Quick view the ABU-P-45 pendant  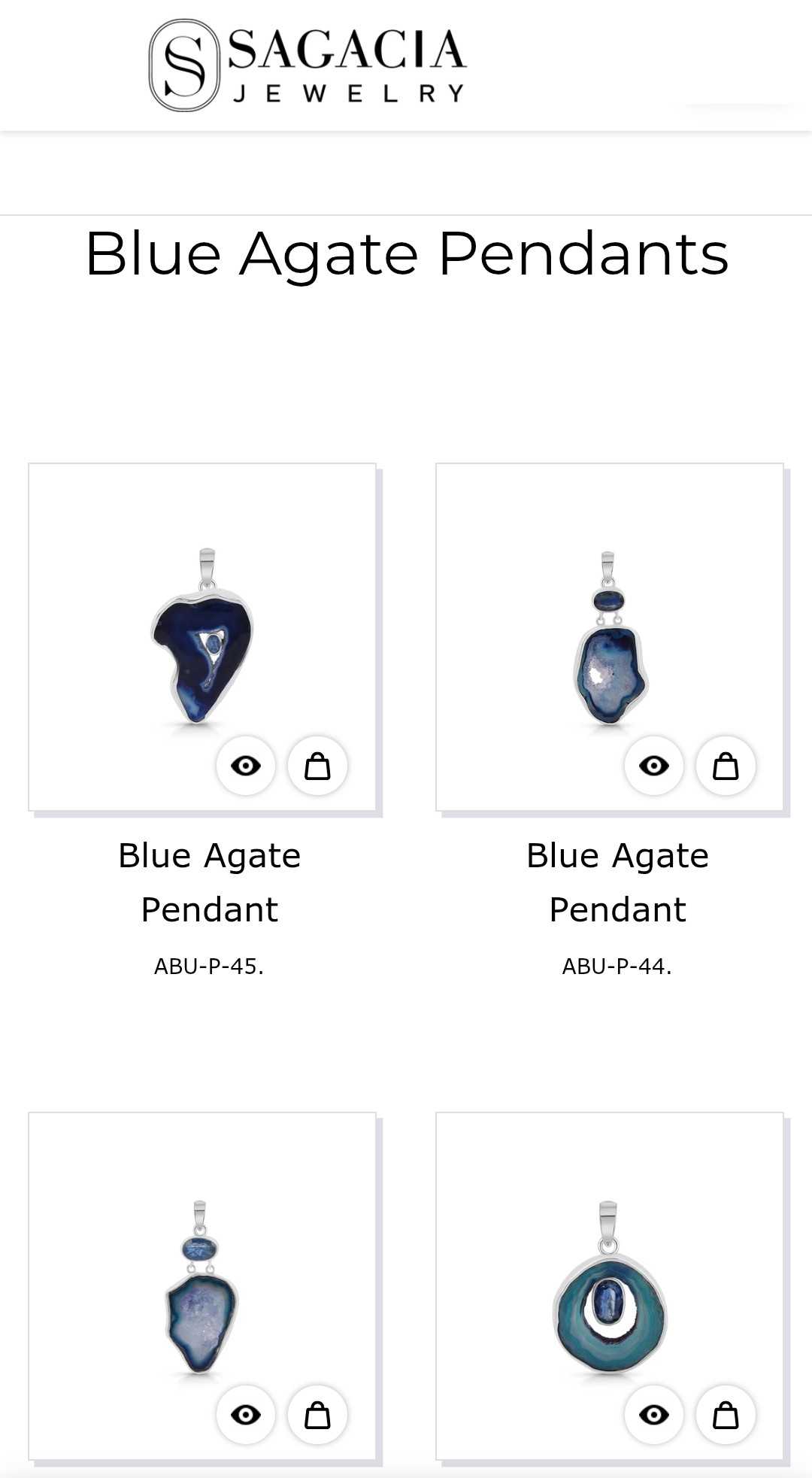(x=246, y=766)
